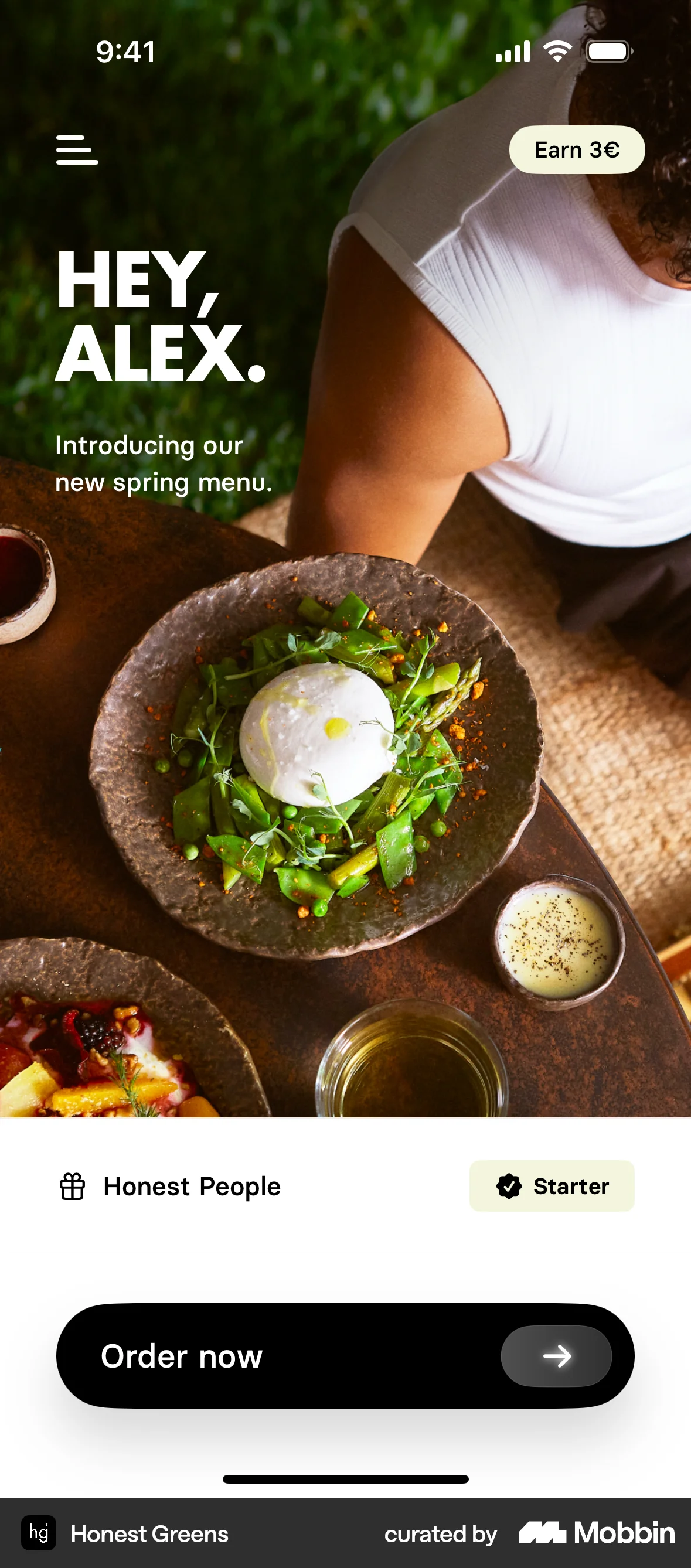
Task: Start an order with Order now
Action: (345, 1355)
